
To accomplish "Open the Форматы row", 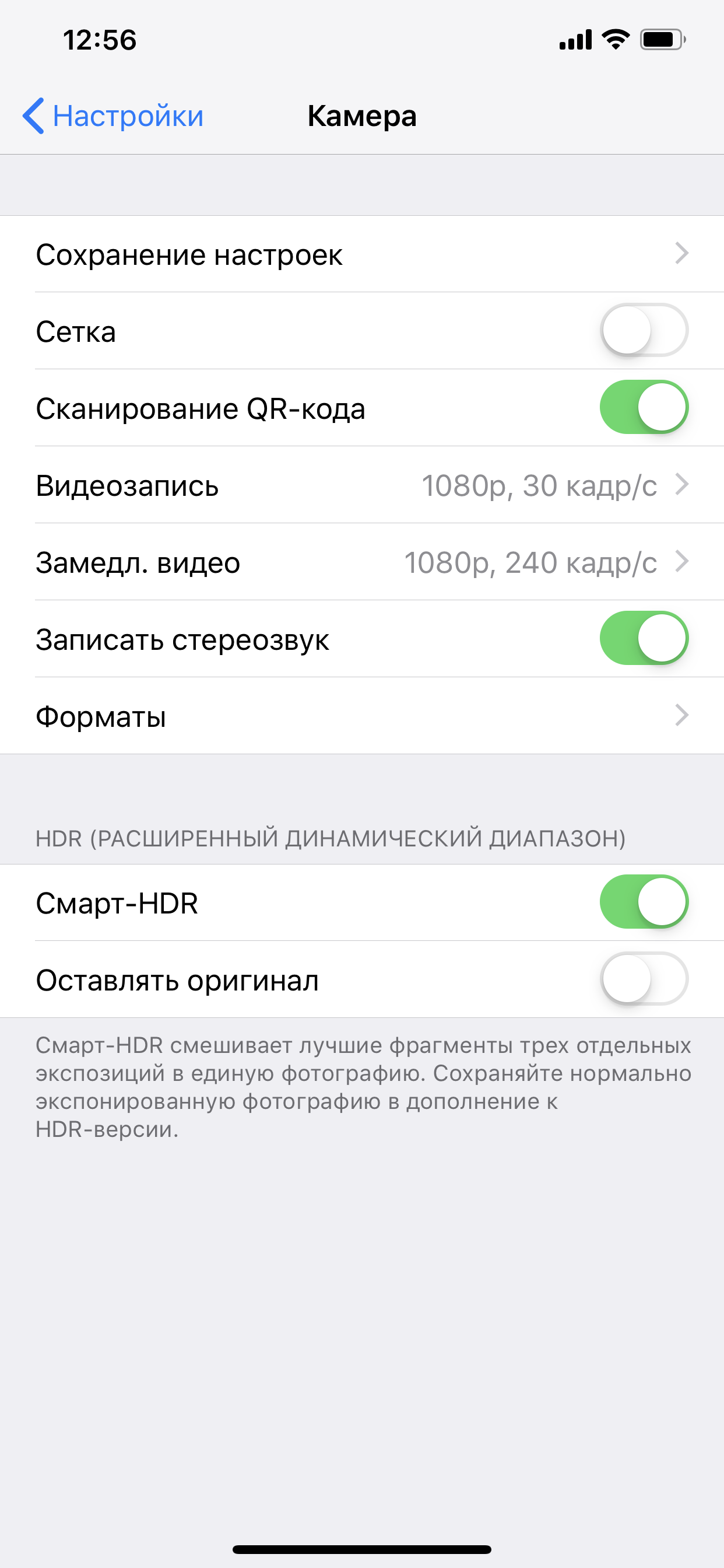I will click(361, 716).
